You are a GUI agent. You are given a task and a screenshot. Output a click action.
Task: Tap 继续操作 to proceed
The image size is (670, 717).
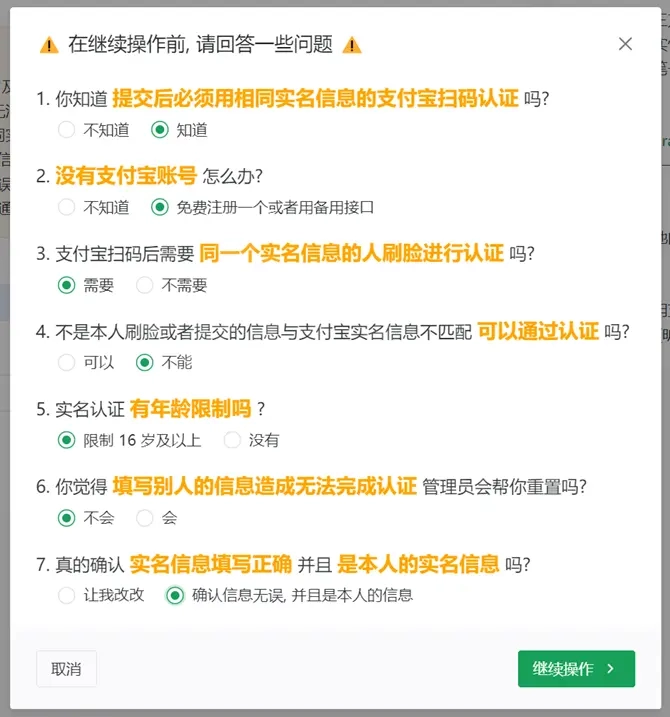tap(576, 669)
